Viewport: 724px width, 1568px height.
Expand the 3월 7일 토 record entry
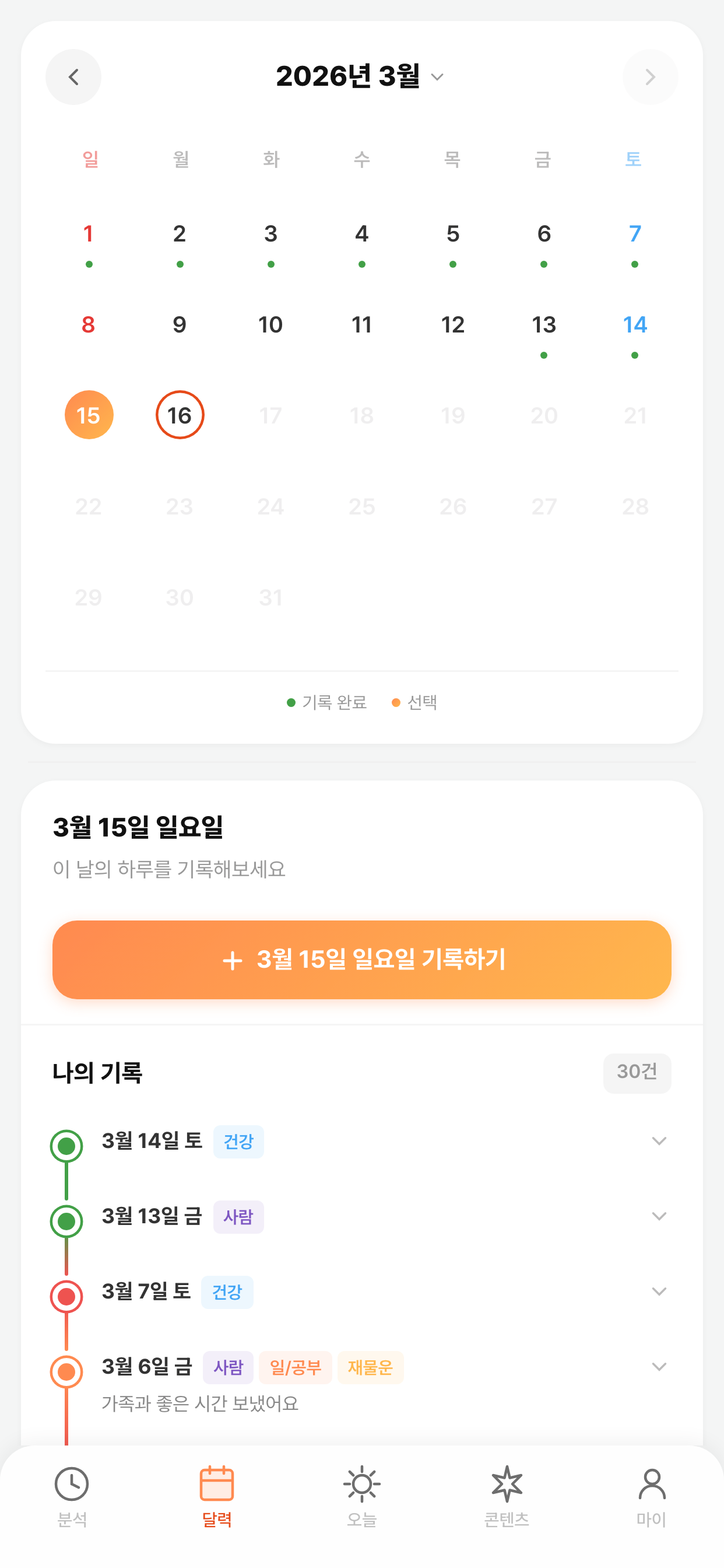point(659,1291)
